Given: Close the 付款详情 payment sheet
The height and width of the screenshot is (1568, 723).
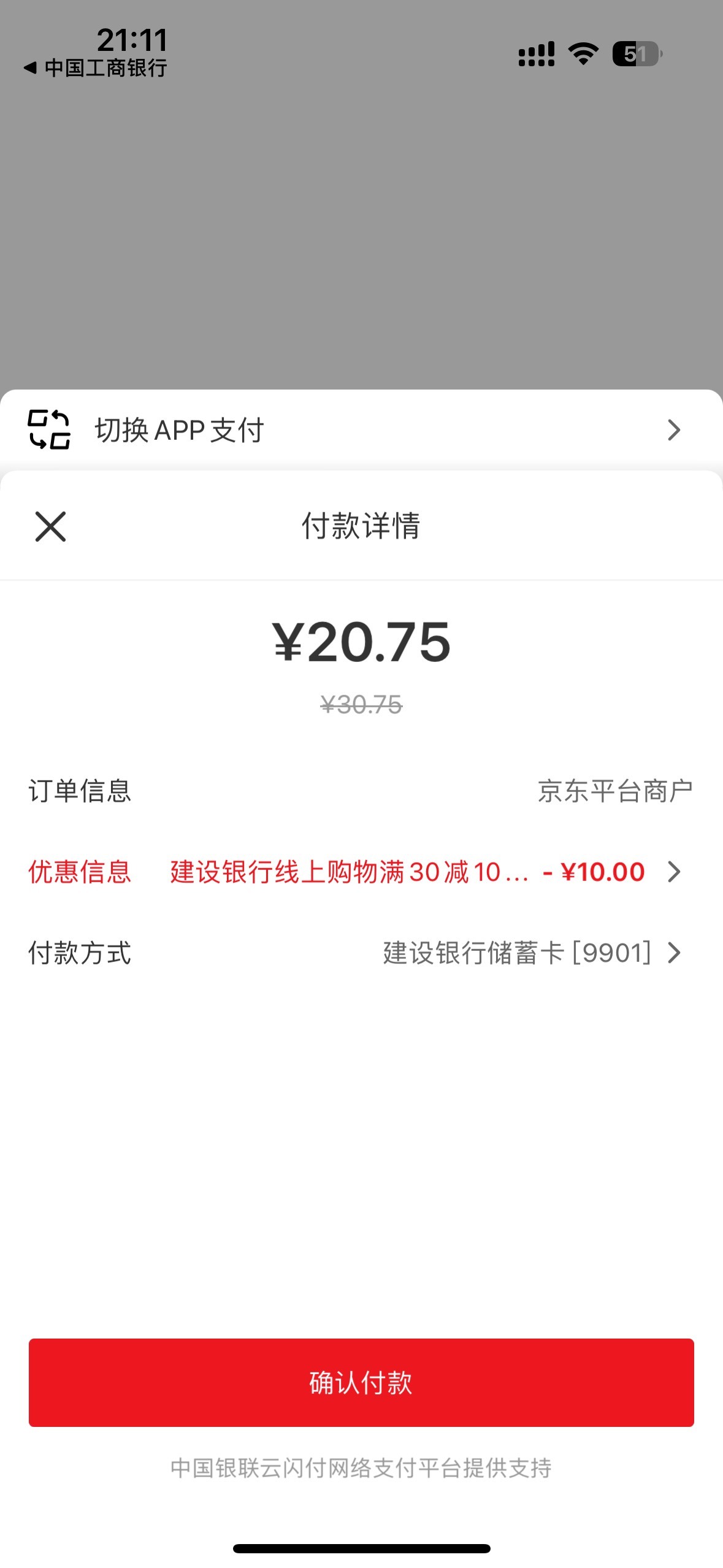Looking at the screenshot, I should [50, 527].
